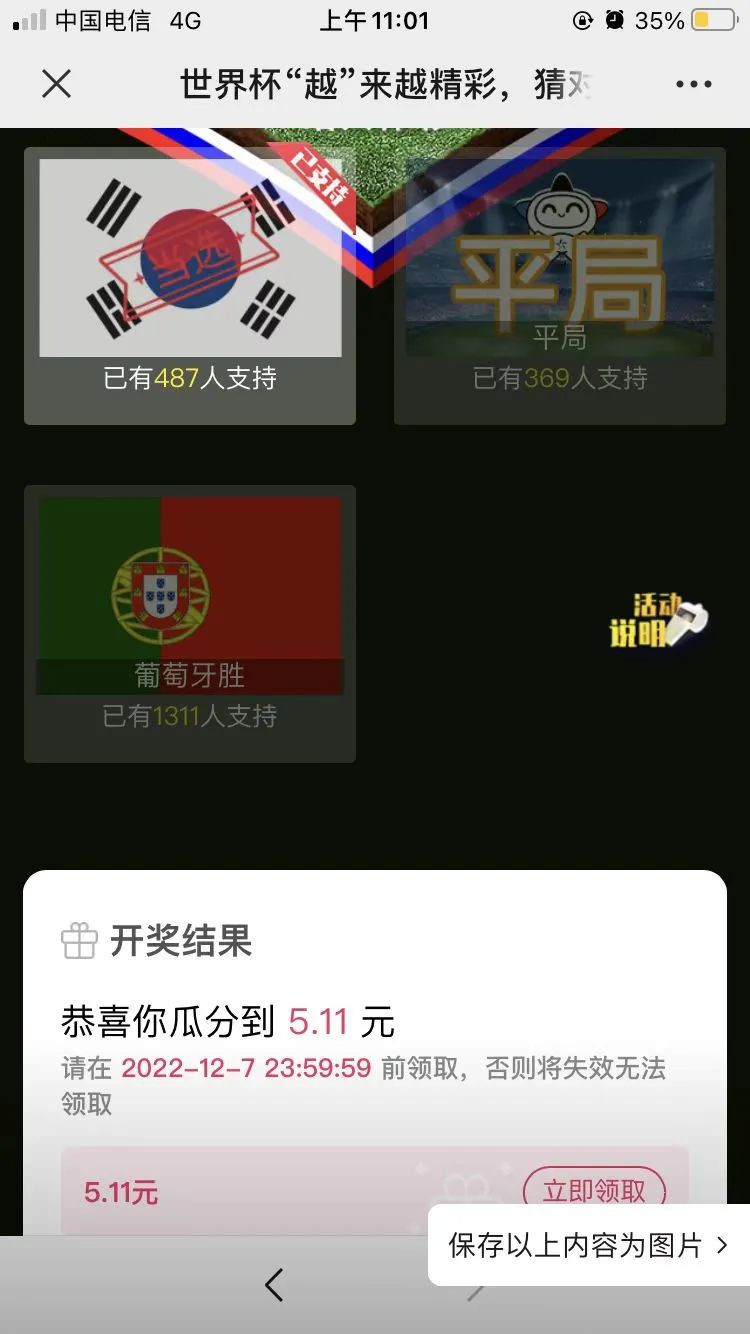Click the 5.11元 red envelope amount
Image resolution: width=750 pixels, height=1334 pixels.
click(119, 1192)
